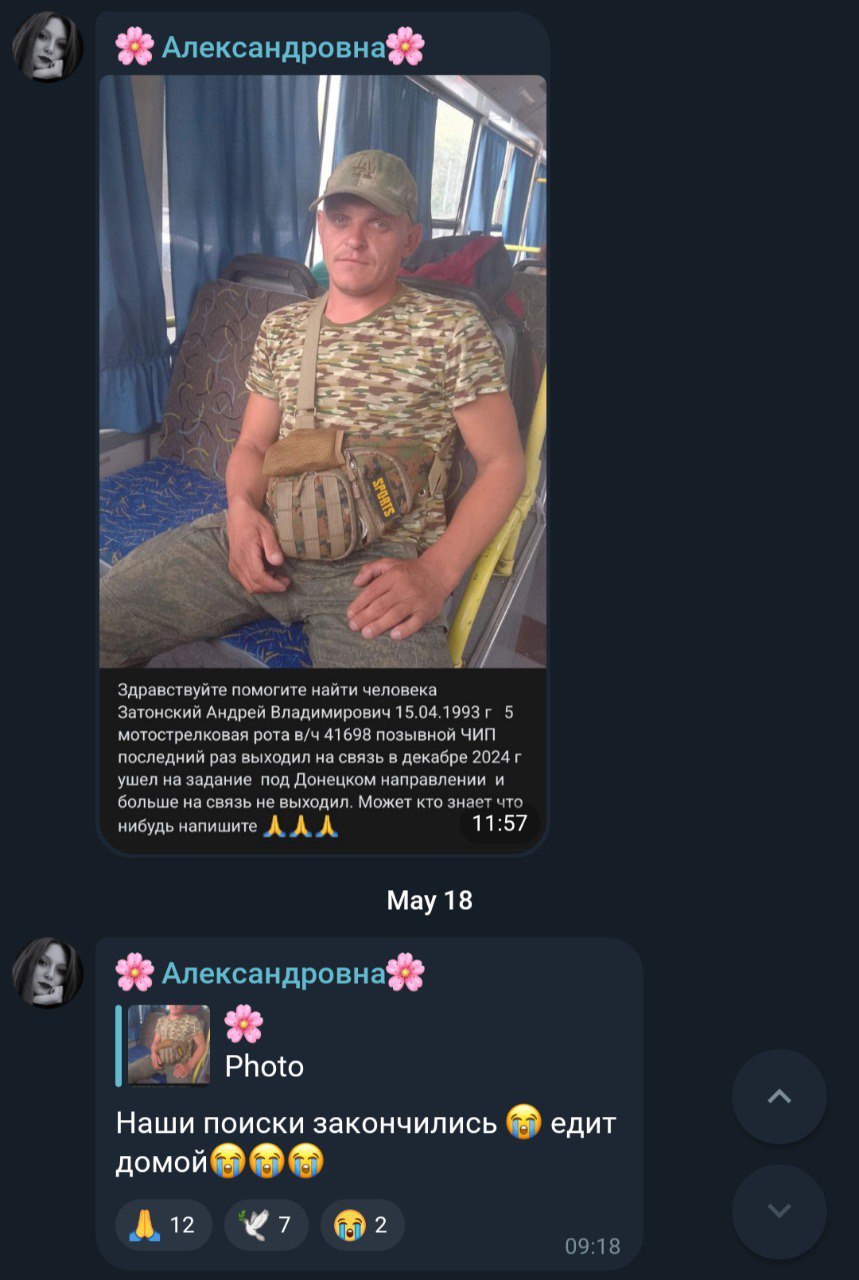The image size is (859, 1280).
Task: Jump down with the down arrow button
Action: (779, 1211)
